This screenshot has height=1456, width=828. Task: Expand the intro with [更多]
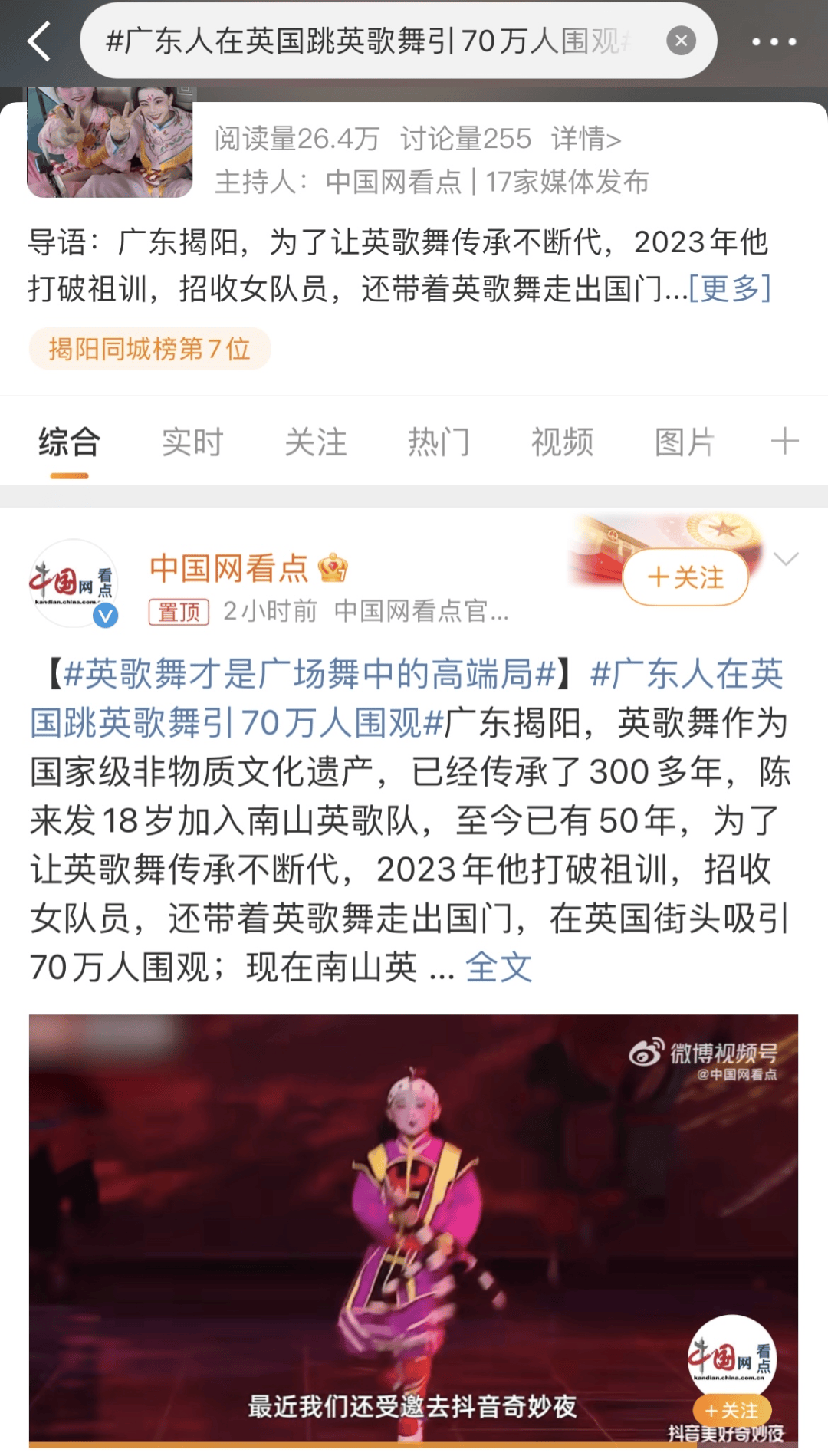click(730, 288)
